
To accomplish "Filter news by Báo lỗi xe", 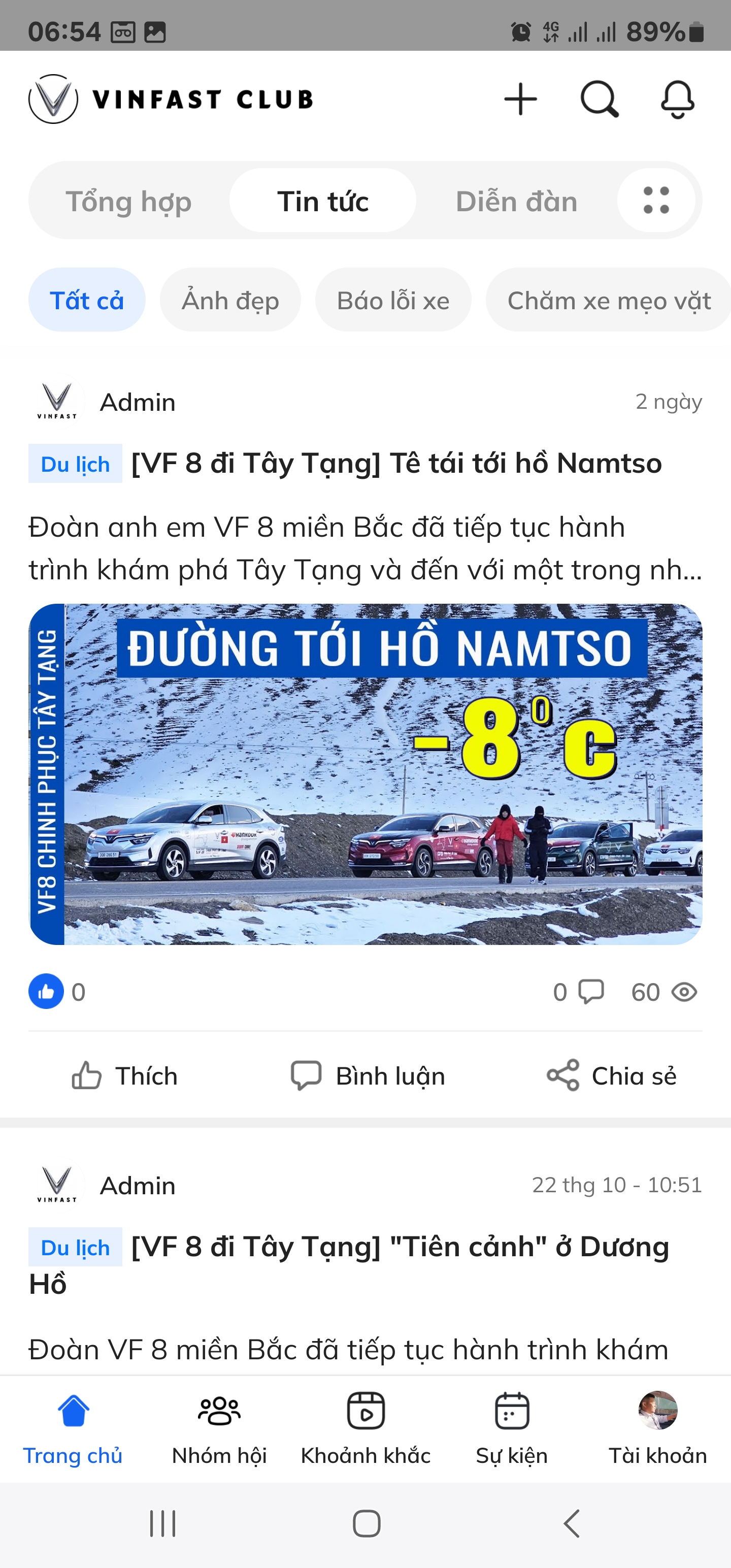I will click(393, 301).
